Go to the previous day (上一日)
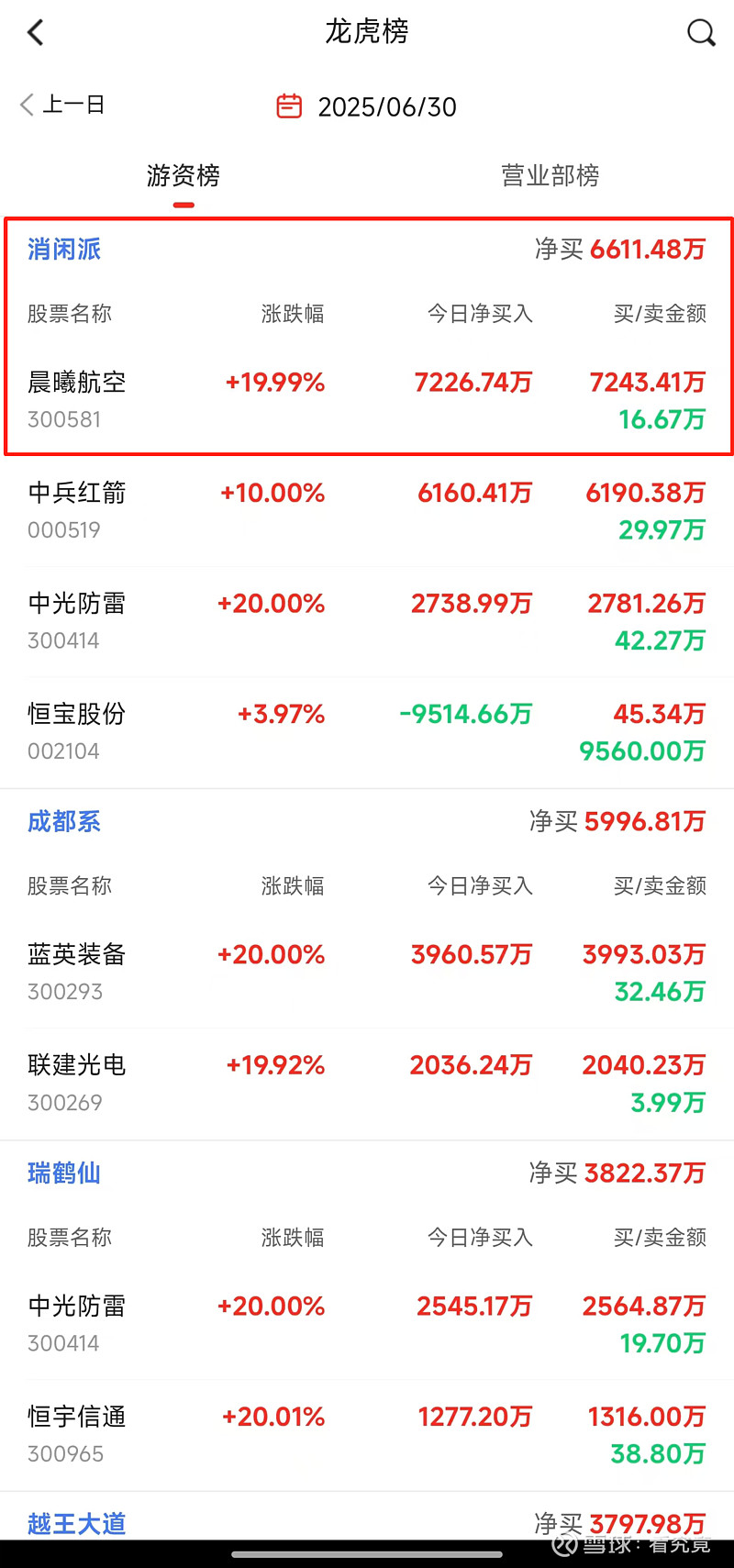This screenshot has height=1568, width=734. tap(62, 105)
